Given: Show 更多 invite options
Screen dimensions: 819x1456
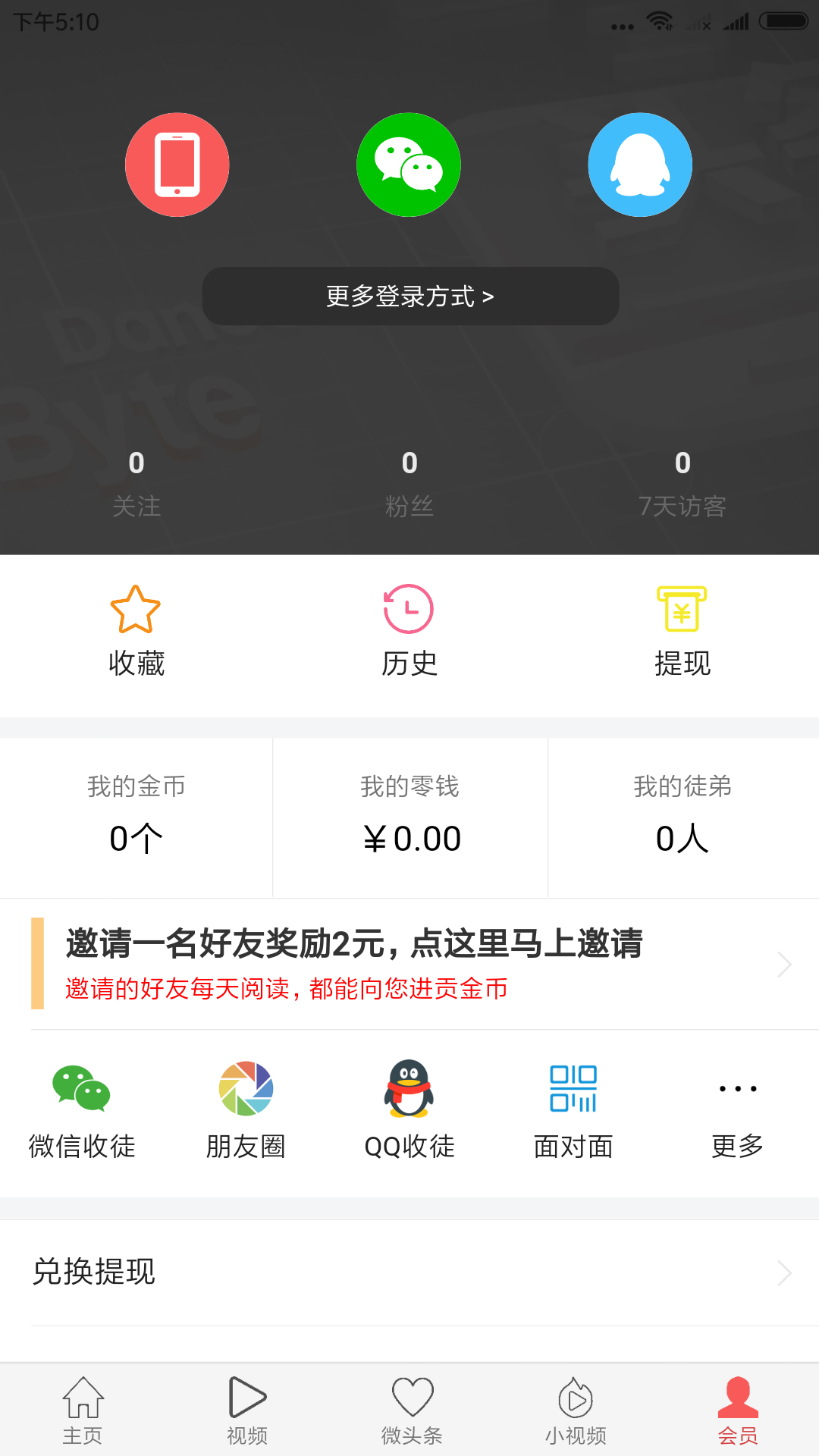Looking at the screenshot, I should (x=737, y=1111).
